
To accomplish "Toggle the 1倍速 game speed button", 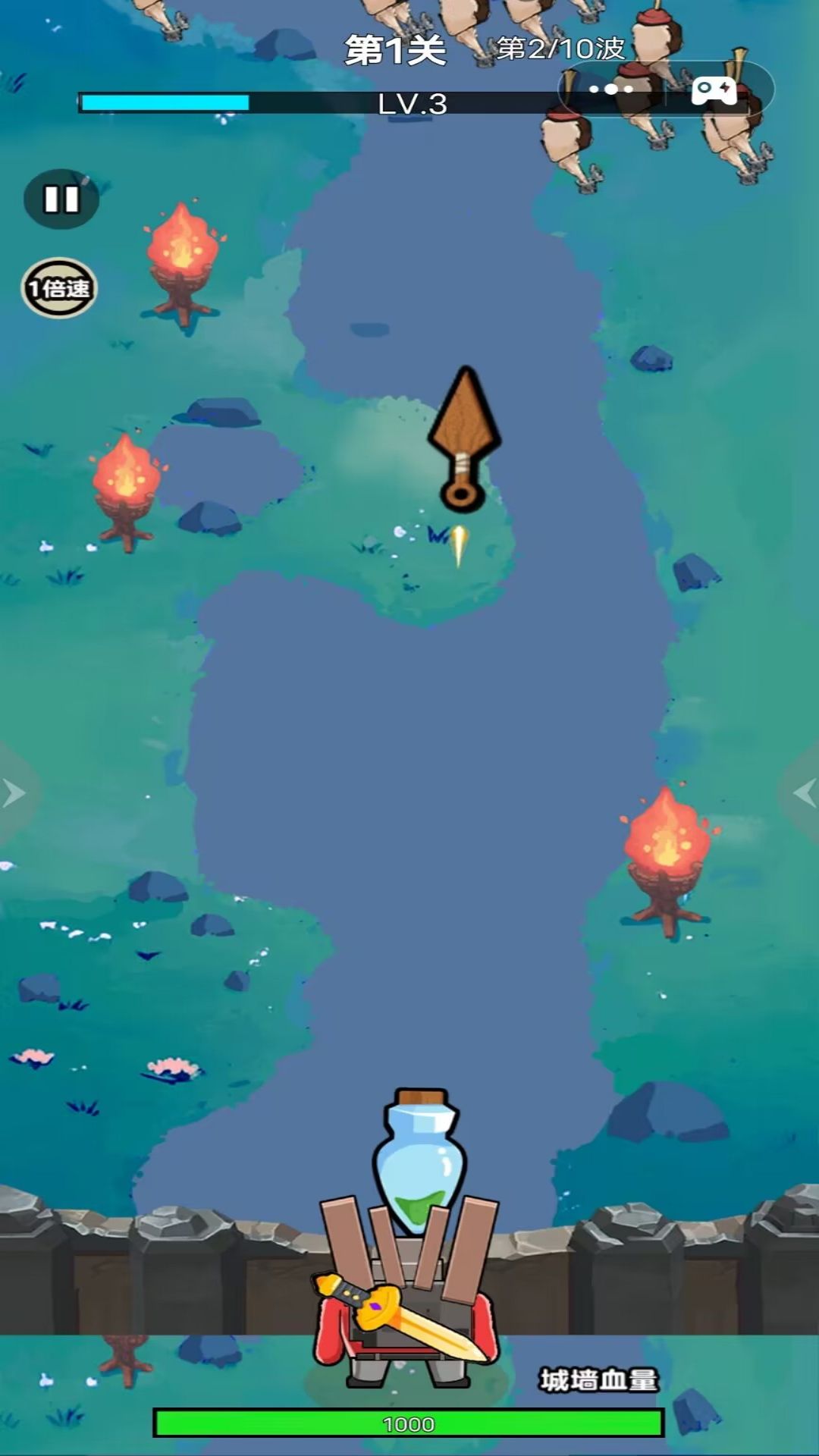I will tap(59, 288).
